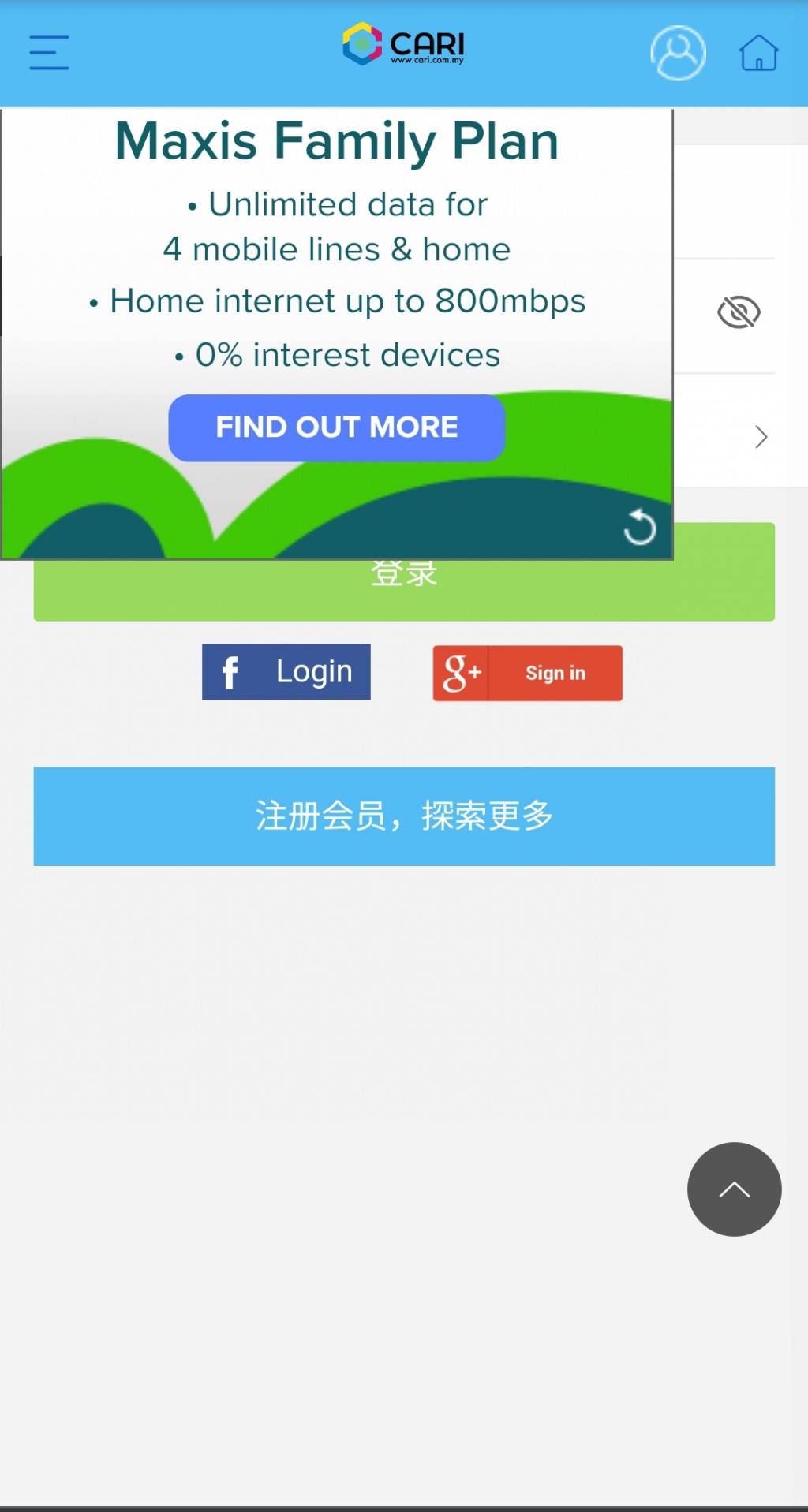Sign in with Google+
The width and height of the screenshot is (808, 1512).
pos(527,673)
